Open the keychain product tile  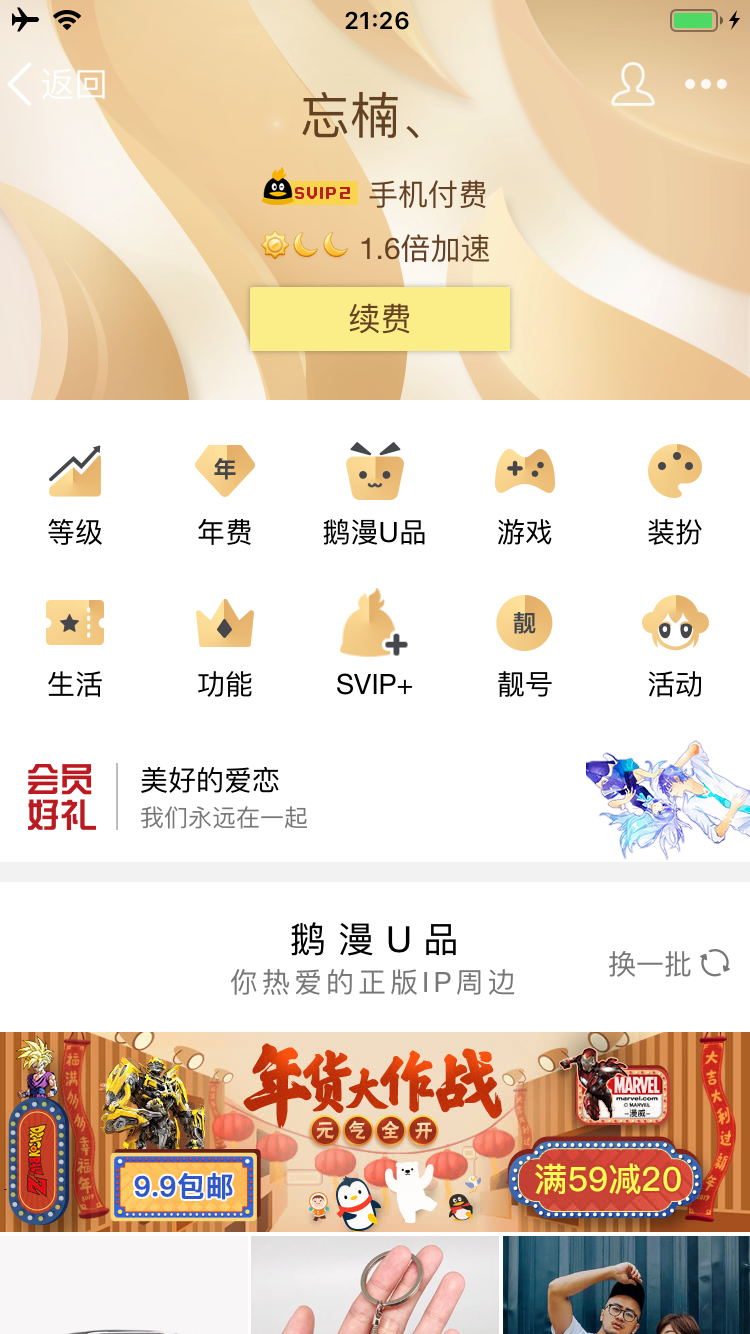375,1285
